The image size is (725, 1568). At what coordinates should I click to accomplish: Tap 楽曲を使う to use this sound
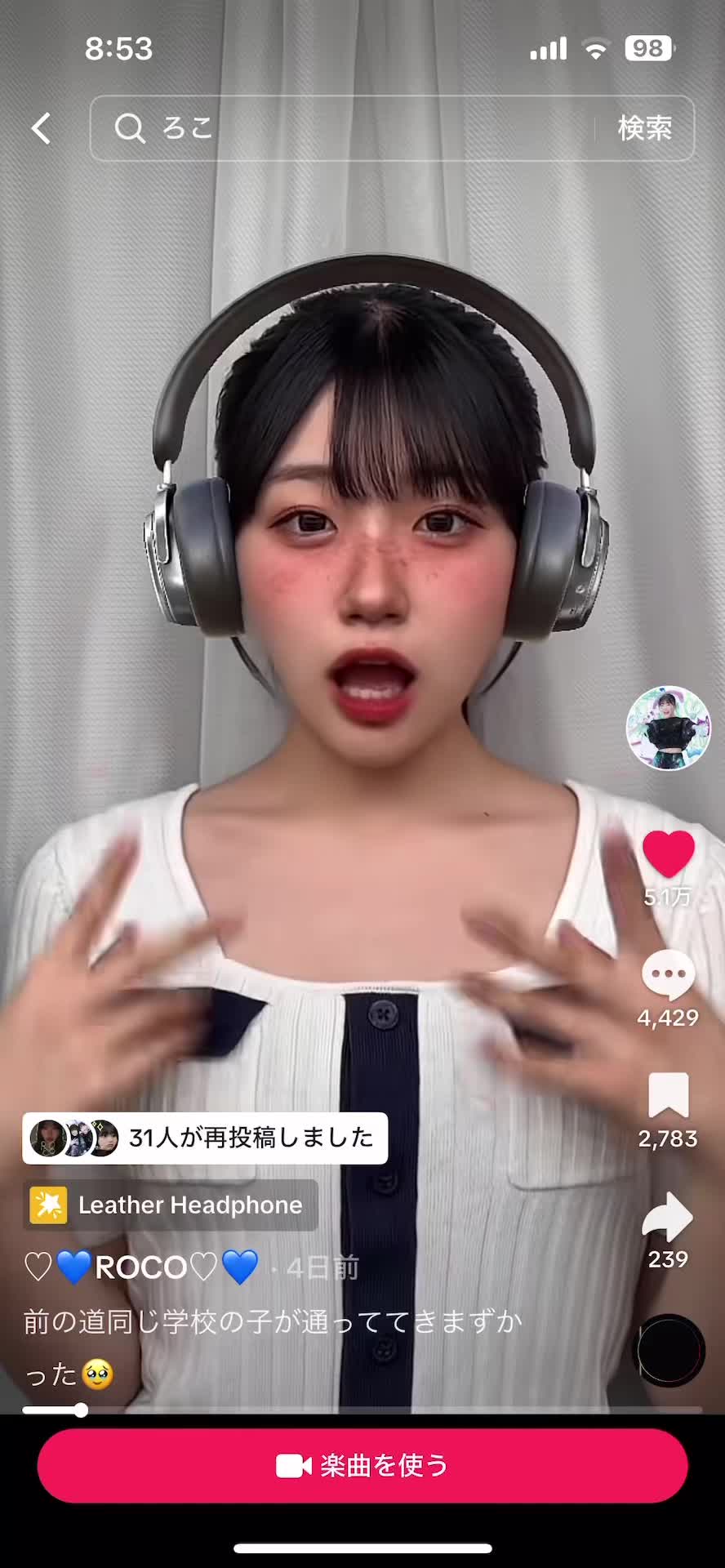(362, 1466)
